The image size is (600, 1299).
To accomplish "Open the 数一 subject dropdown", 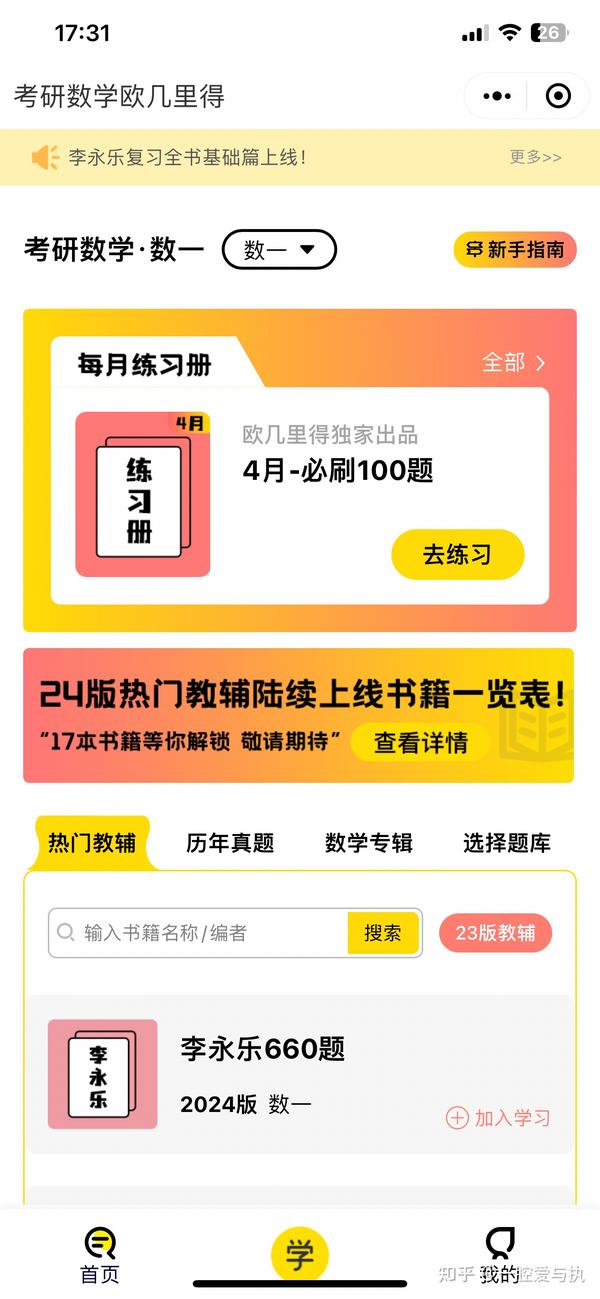I will [x=279, y=250].
